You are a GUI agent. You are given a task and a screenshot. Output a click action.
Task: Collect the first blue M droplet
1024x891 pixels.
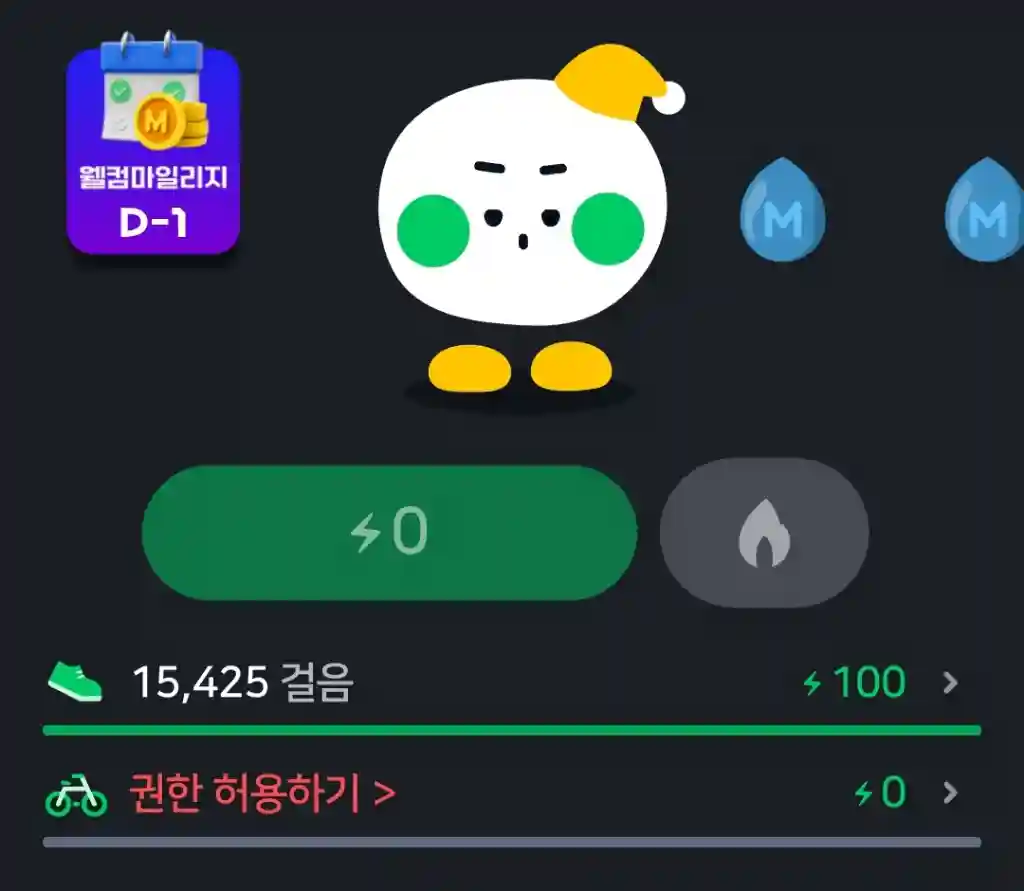(782, 214)
